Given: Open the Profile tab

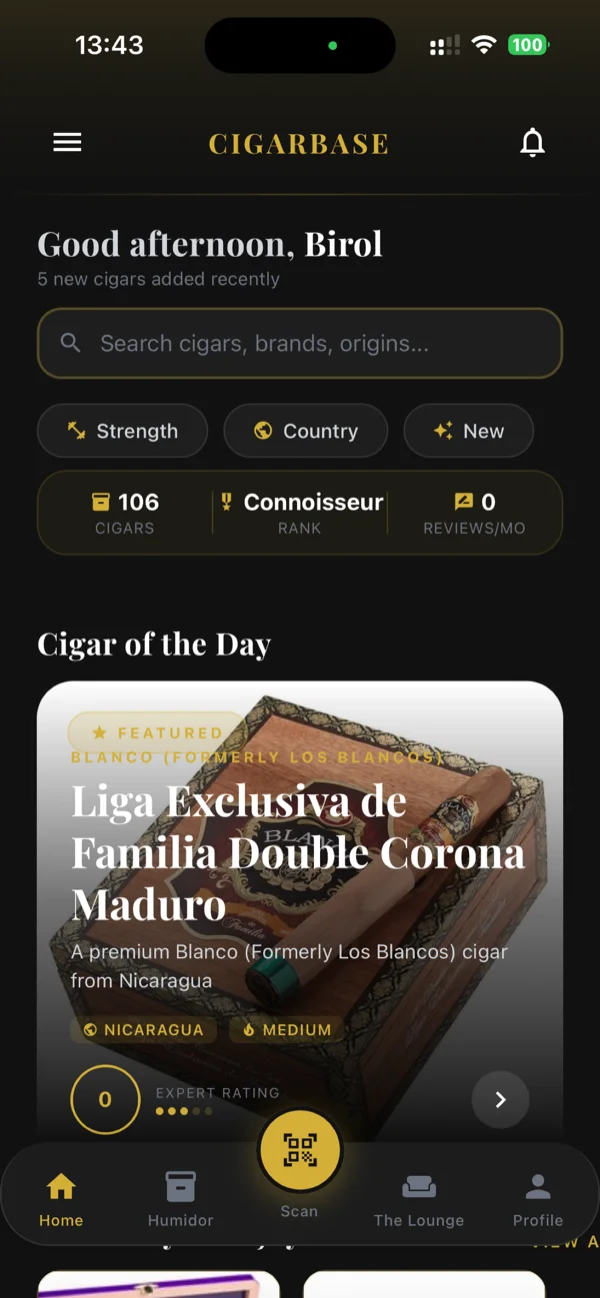Looking at the screenshot, I should coord(538,1197).
